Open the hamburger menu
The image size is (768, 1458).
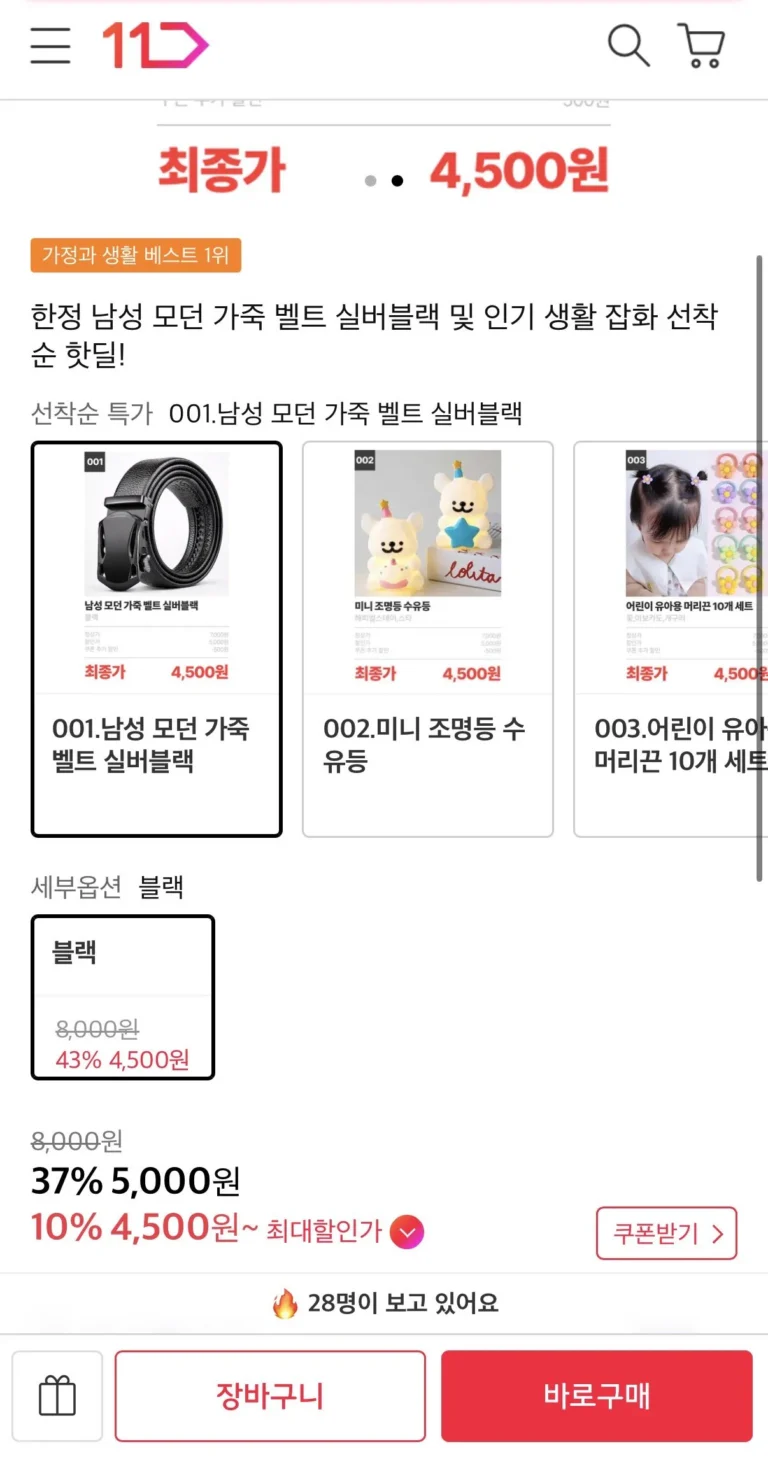click(50, 46)
